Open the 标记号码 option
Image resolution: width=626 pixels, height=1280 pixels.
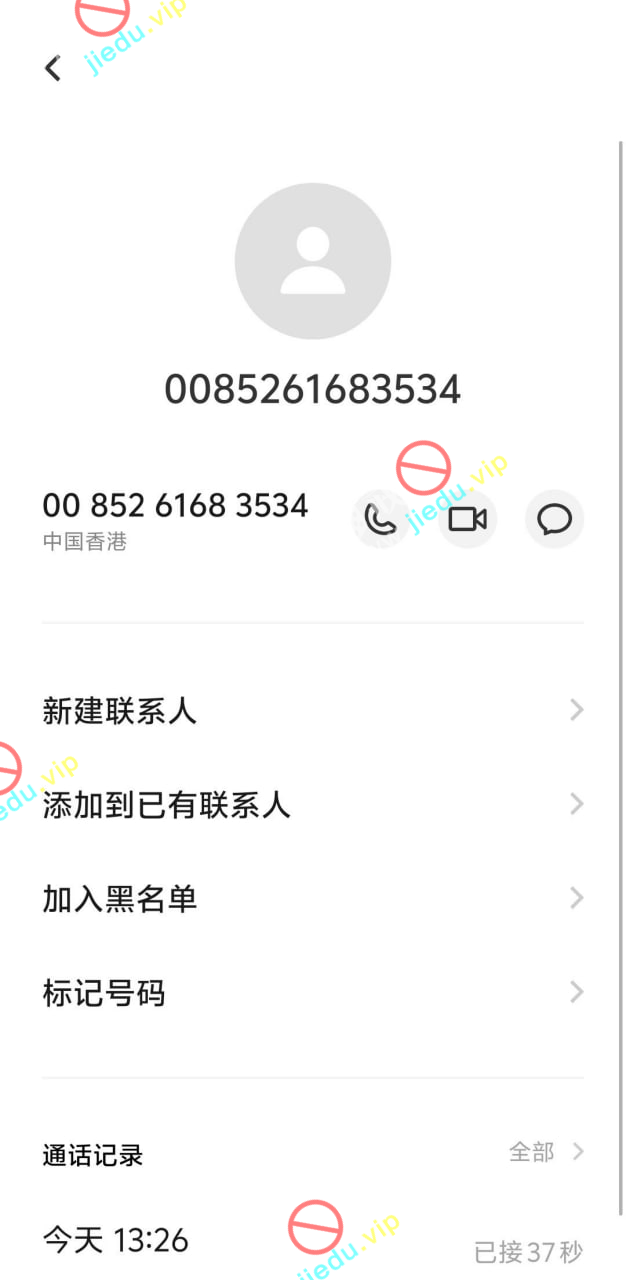click(312, 993)
